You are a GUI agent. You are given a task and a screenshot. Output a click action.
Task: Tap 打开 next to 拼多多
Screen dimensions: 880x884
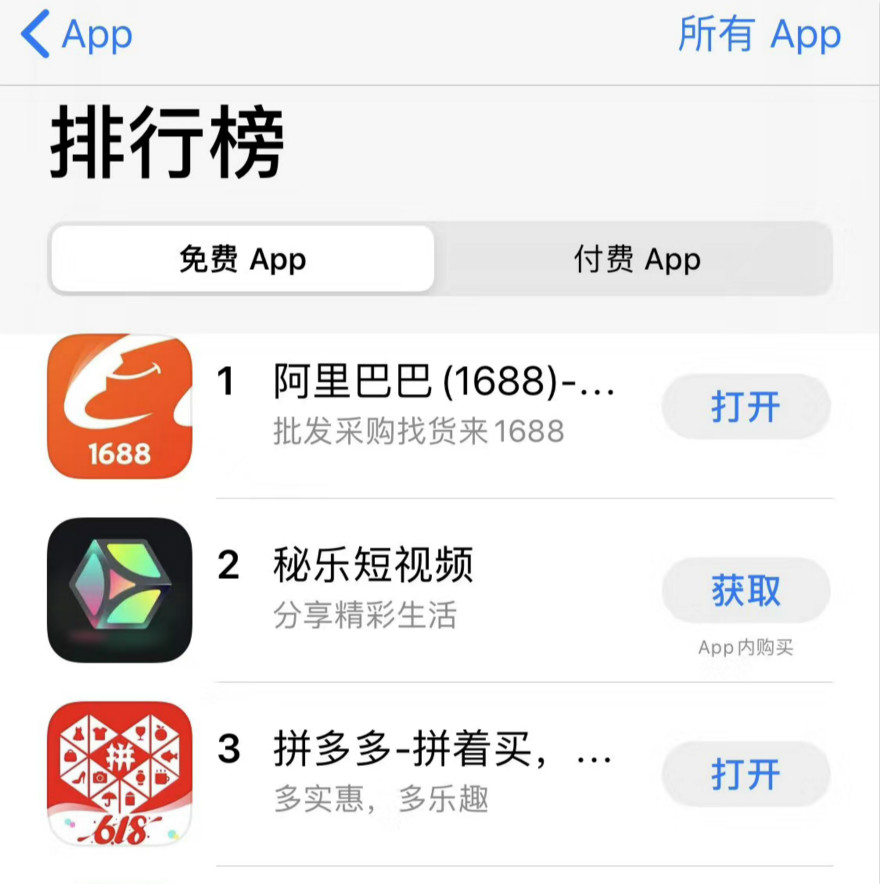click(x=745, y=775)
